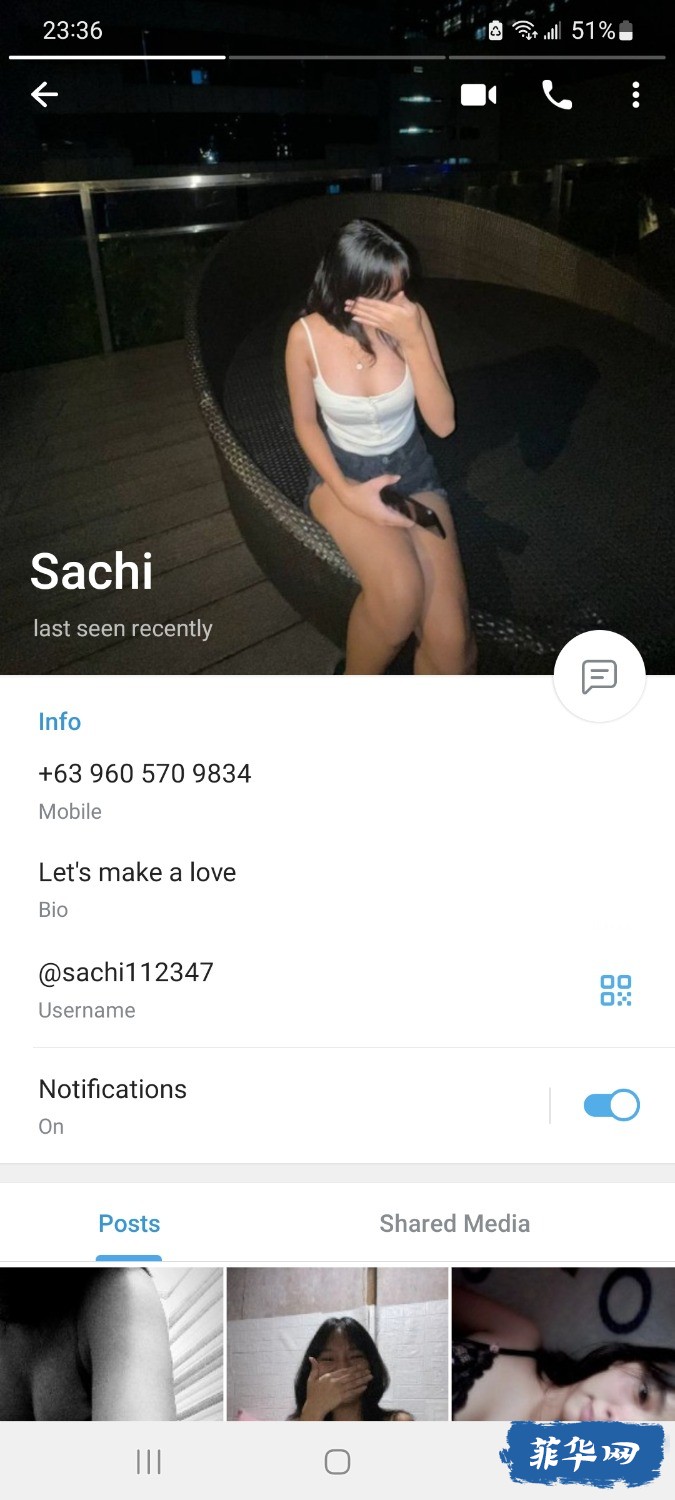Open the middle post thumbnail
This screenshot has height=1500, width=675.
coord(337,1343)
